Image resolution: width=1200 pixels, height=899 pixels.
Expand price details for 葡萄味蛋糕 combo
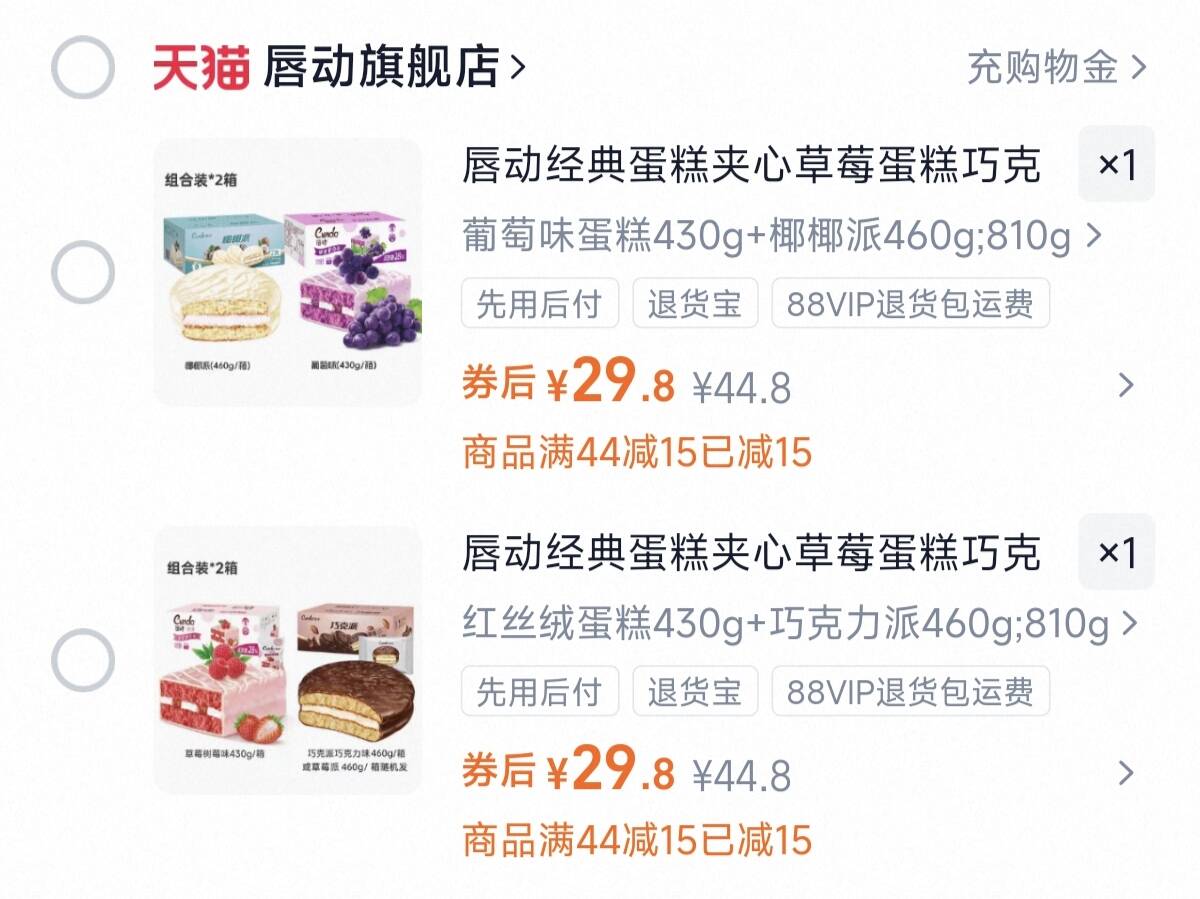(x=1126, y=385)
